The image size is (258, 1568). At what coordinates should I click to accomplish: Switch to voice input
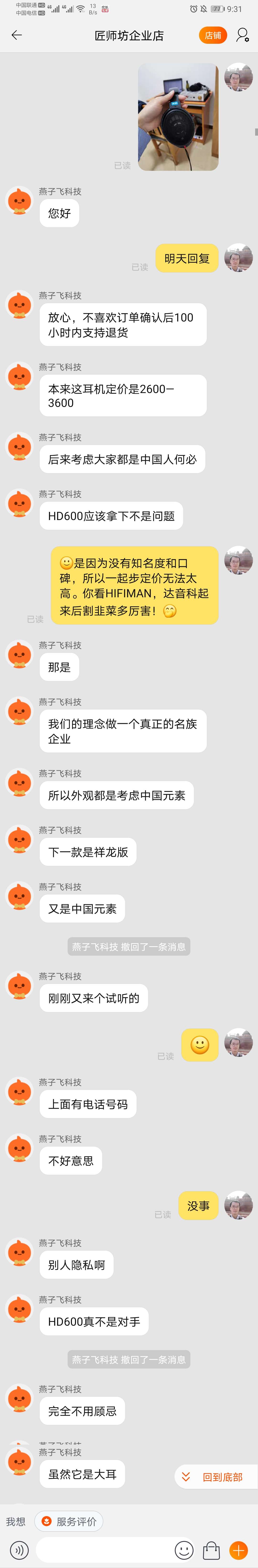(19, 1550)
